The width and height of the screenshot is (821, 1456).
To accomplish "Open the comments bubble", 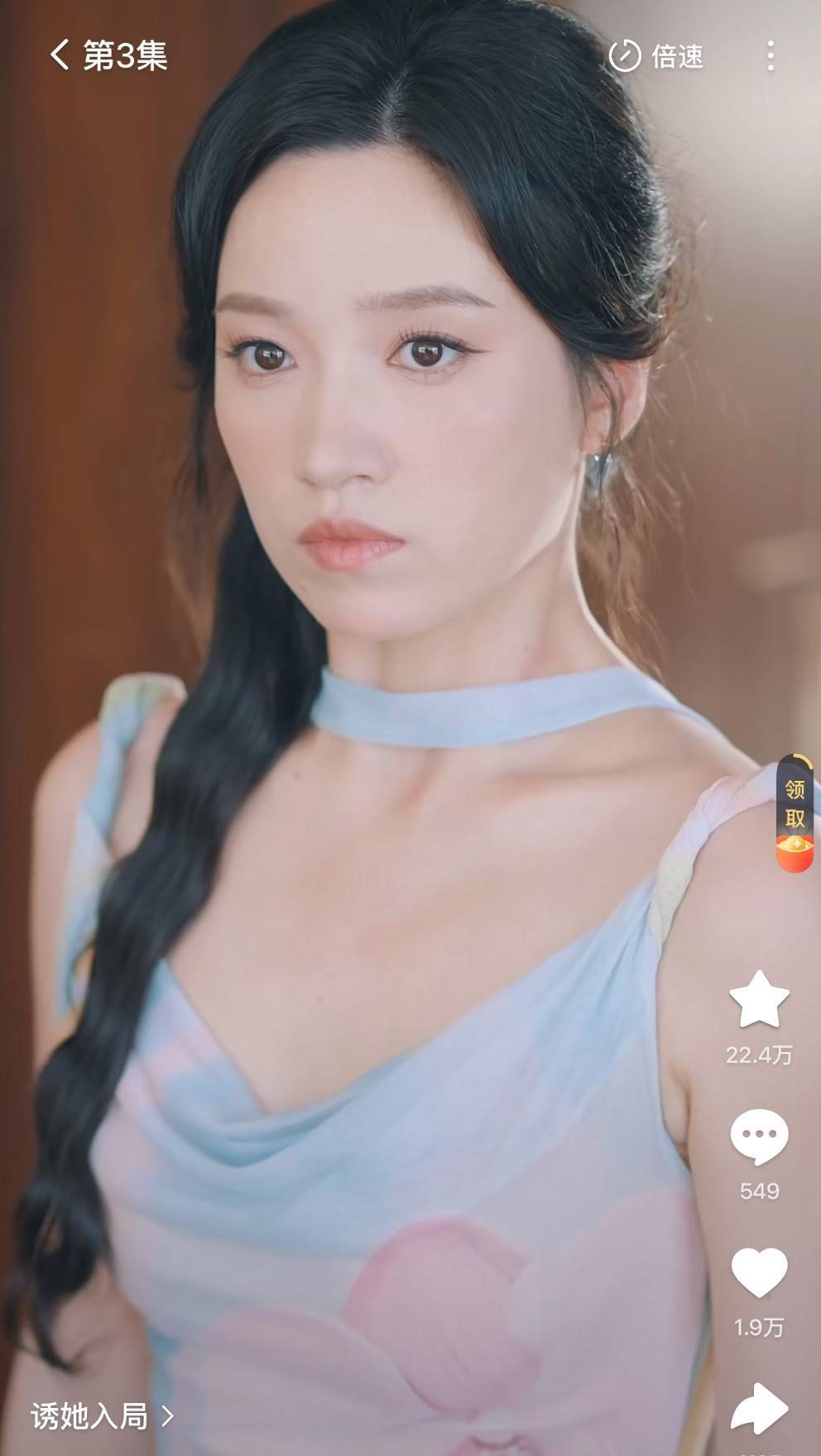I will click(x=759, y=1137).
